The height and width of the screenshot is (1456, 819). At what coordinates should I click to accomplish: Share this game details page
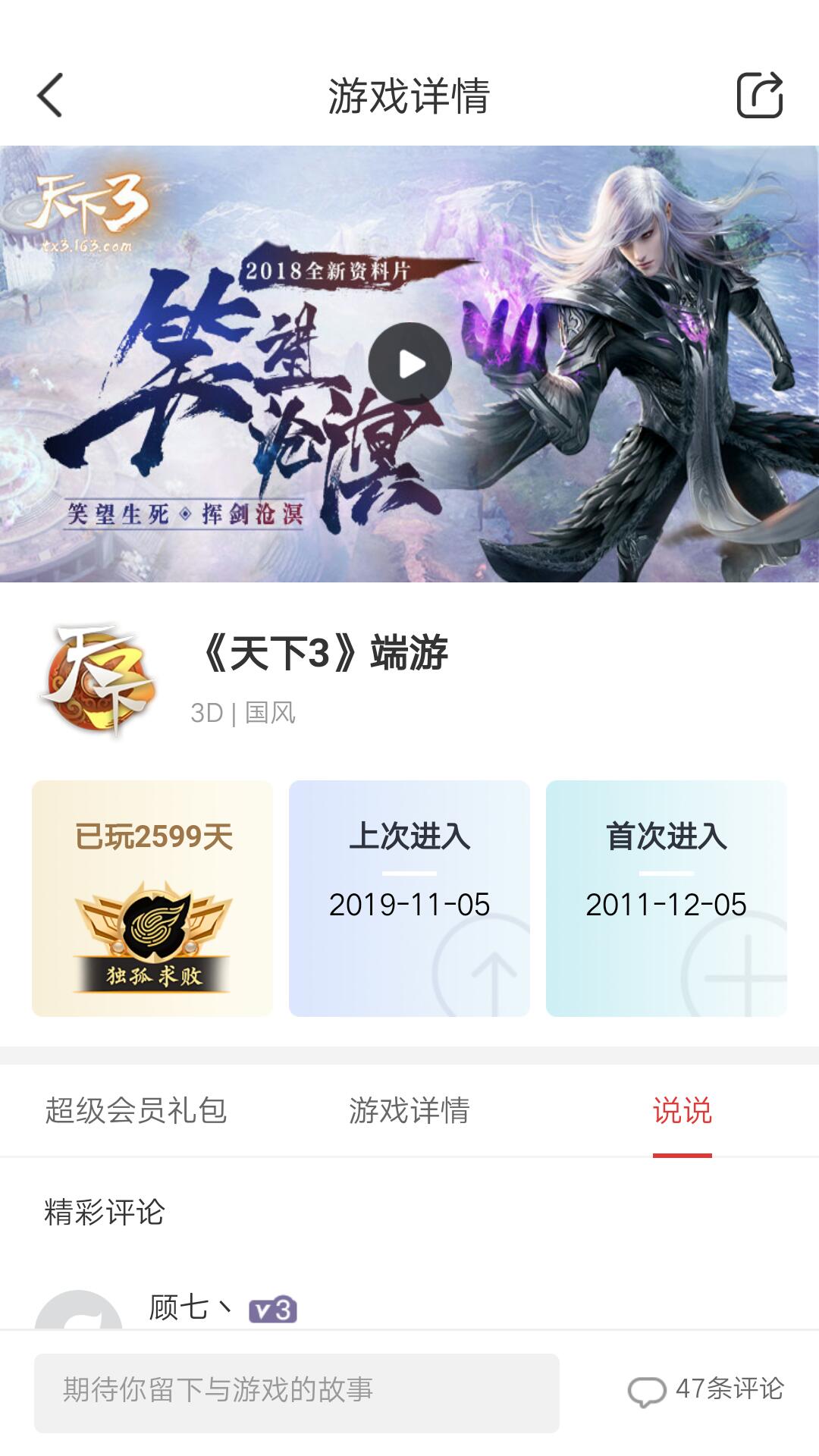coord(759,96)
